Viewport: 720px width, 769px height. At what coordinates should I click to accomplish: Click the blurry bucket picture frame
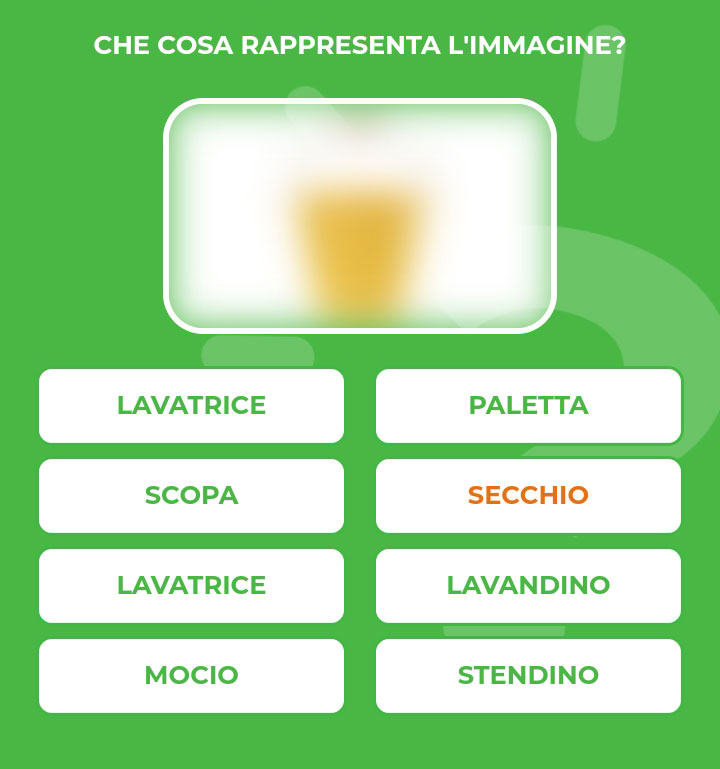(x=360, y=213)
